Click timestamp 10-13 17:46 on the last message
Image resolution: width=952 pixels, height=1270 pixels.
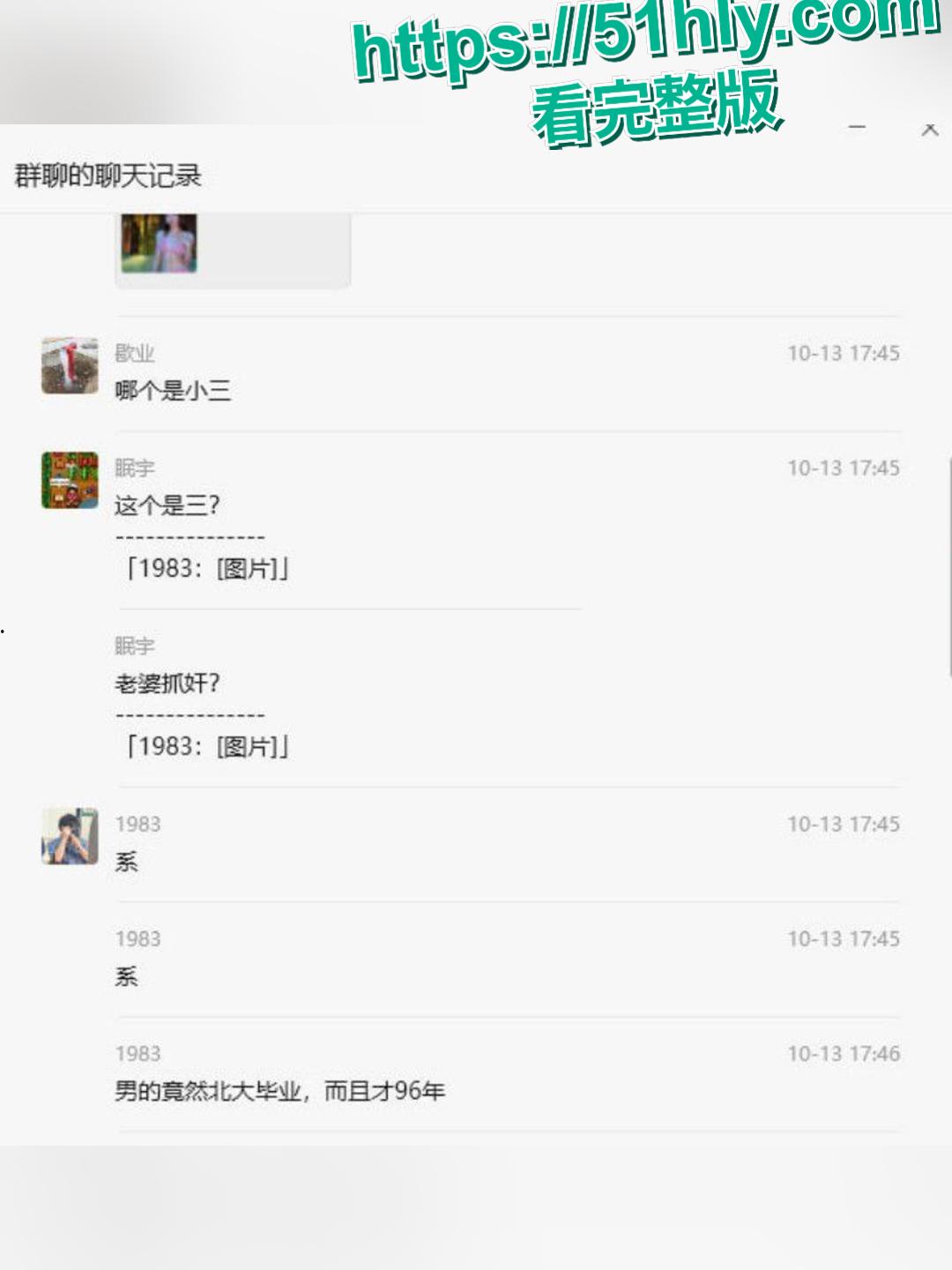pyautogui.click(x=844, y=1053)
